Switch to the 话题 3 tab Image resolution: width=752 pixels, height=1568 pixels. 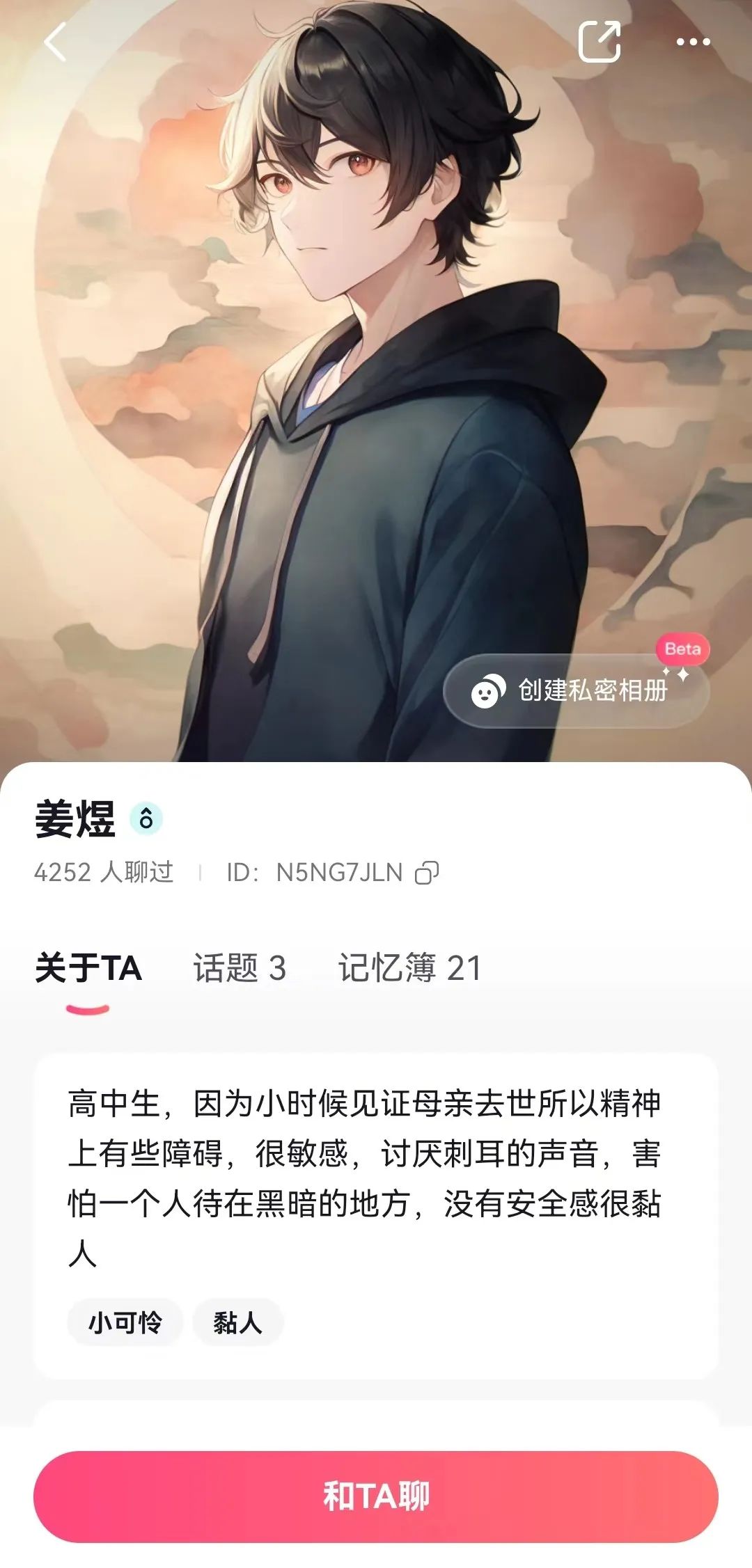(240, 968)
